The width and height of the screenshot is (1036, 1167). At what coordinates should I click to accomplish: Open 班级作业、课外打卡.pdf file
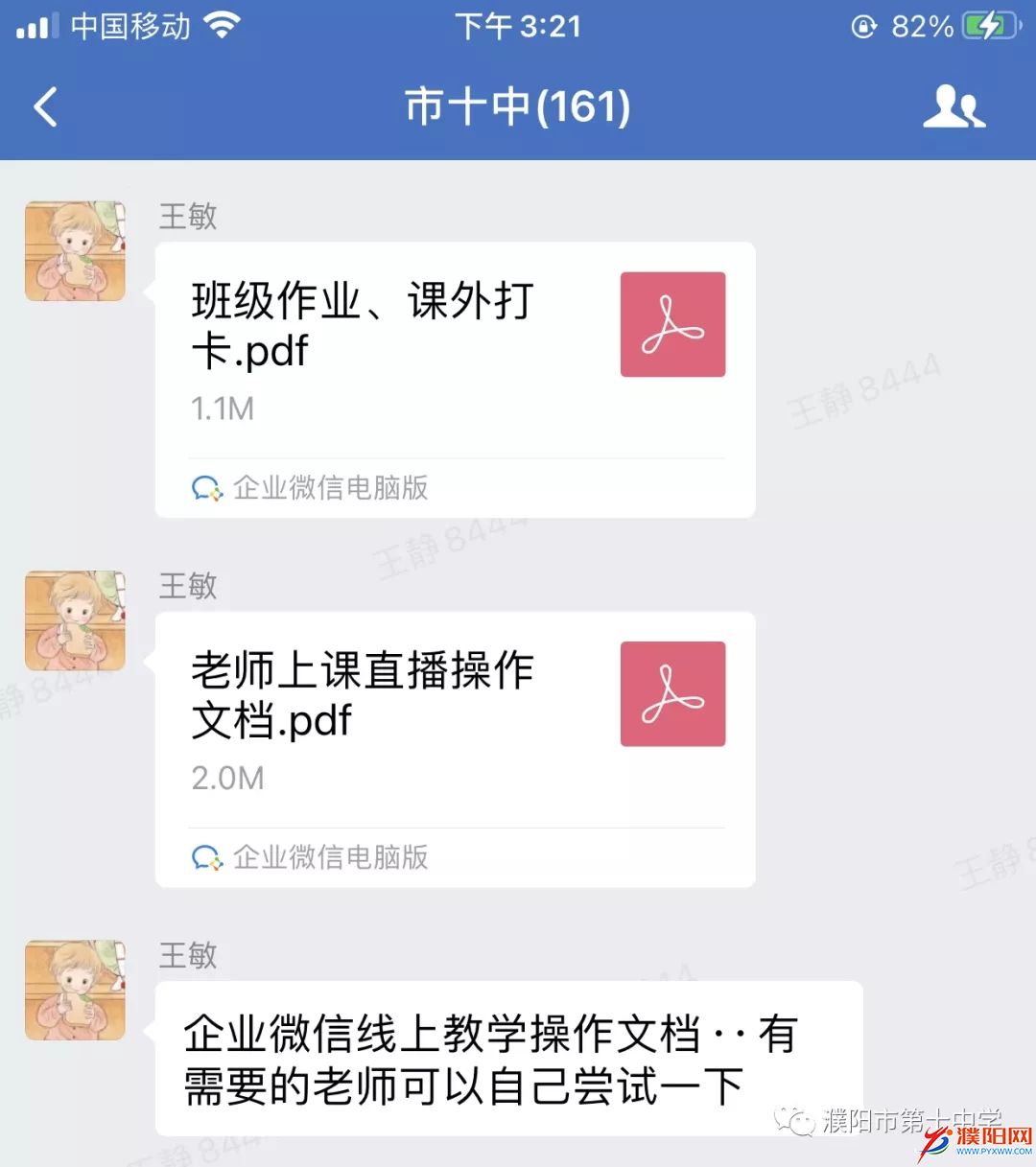pos(455,355)
